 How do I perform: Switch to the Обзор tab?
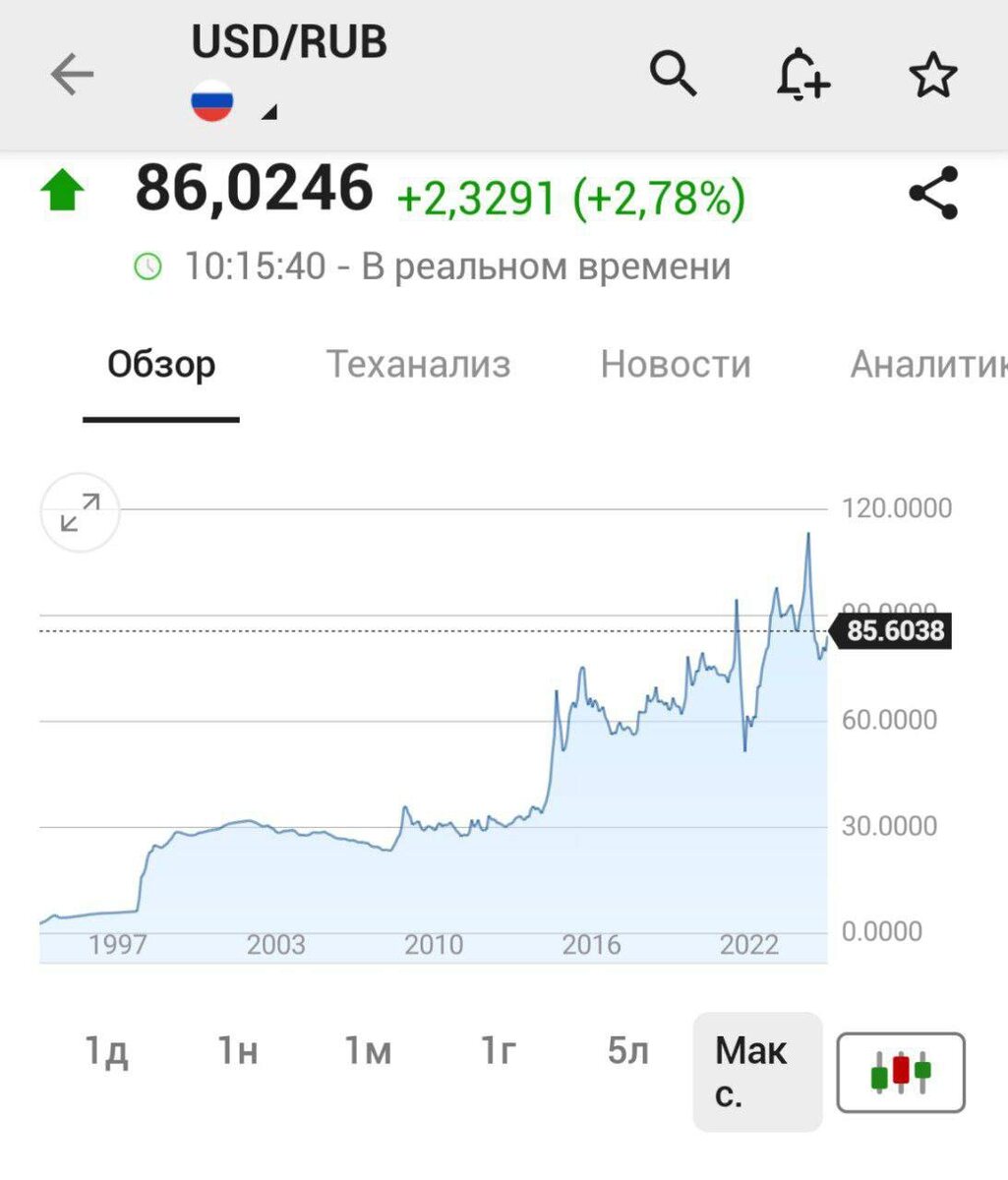pyautogui.click(x=161, y=365)
